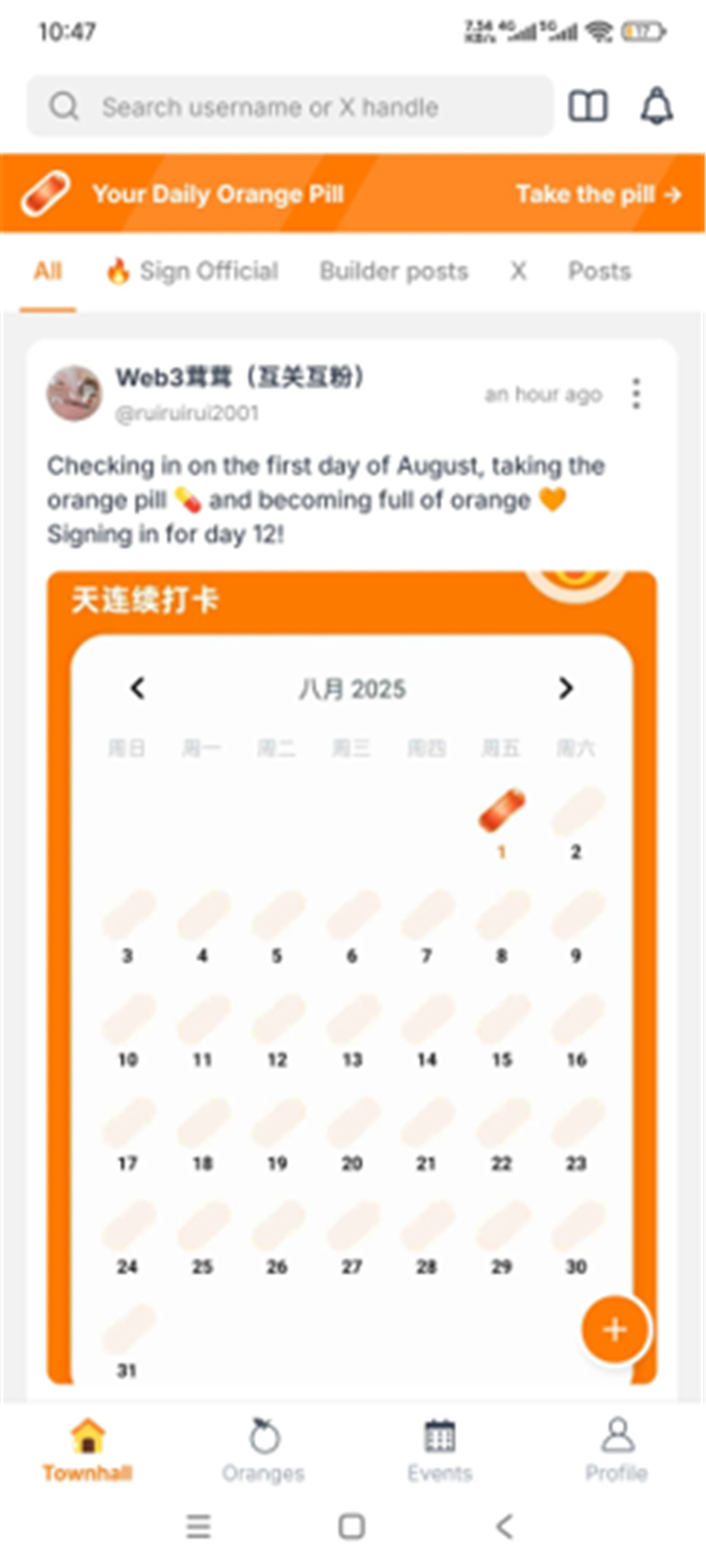Go to the Townhall tab
706x1568 pixels.
tap(87, 1450)
